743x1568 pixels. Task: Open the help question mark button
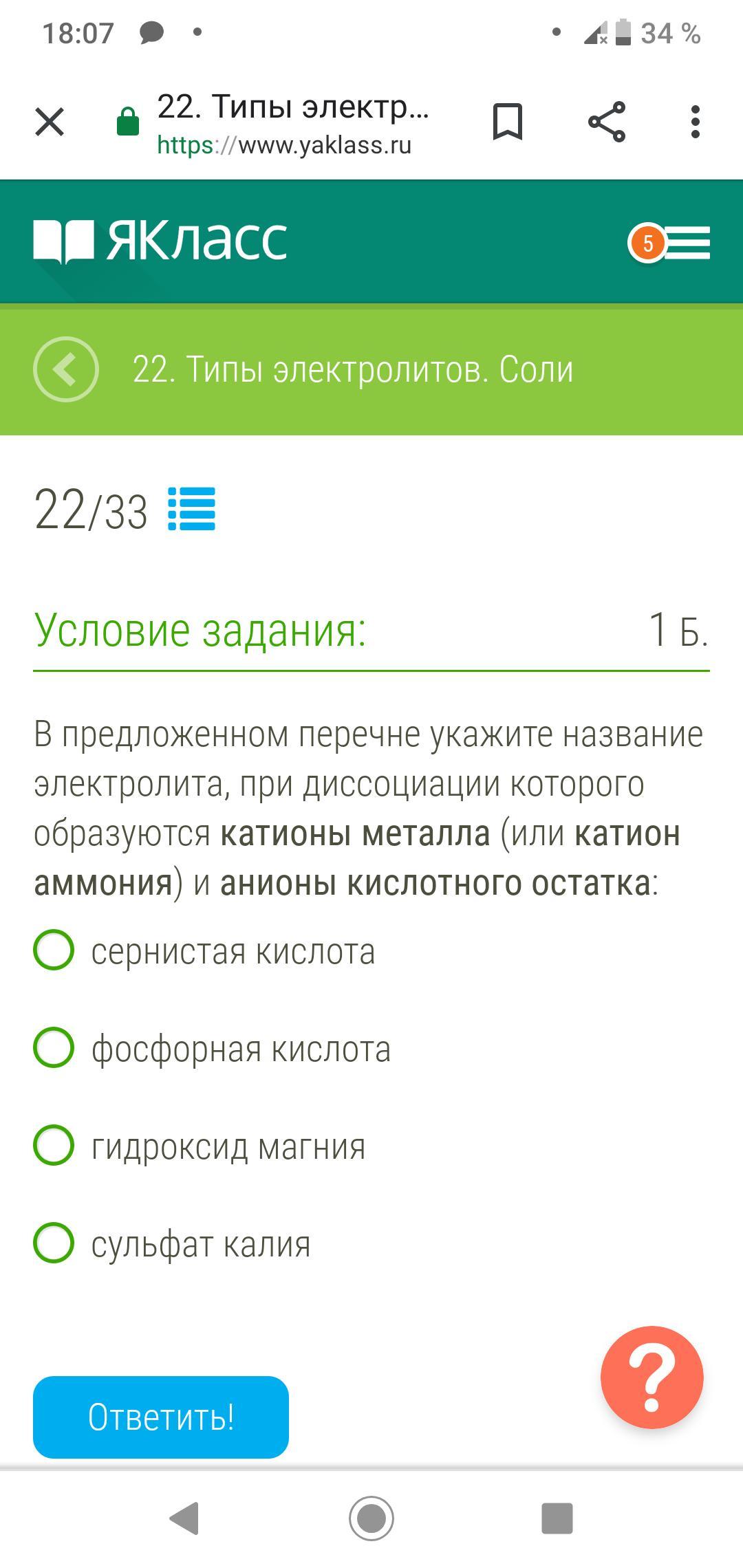(x=652, y=1378)
